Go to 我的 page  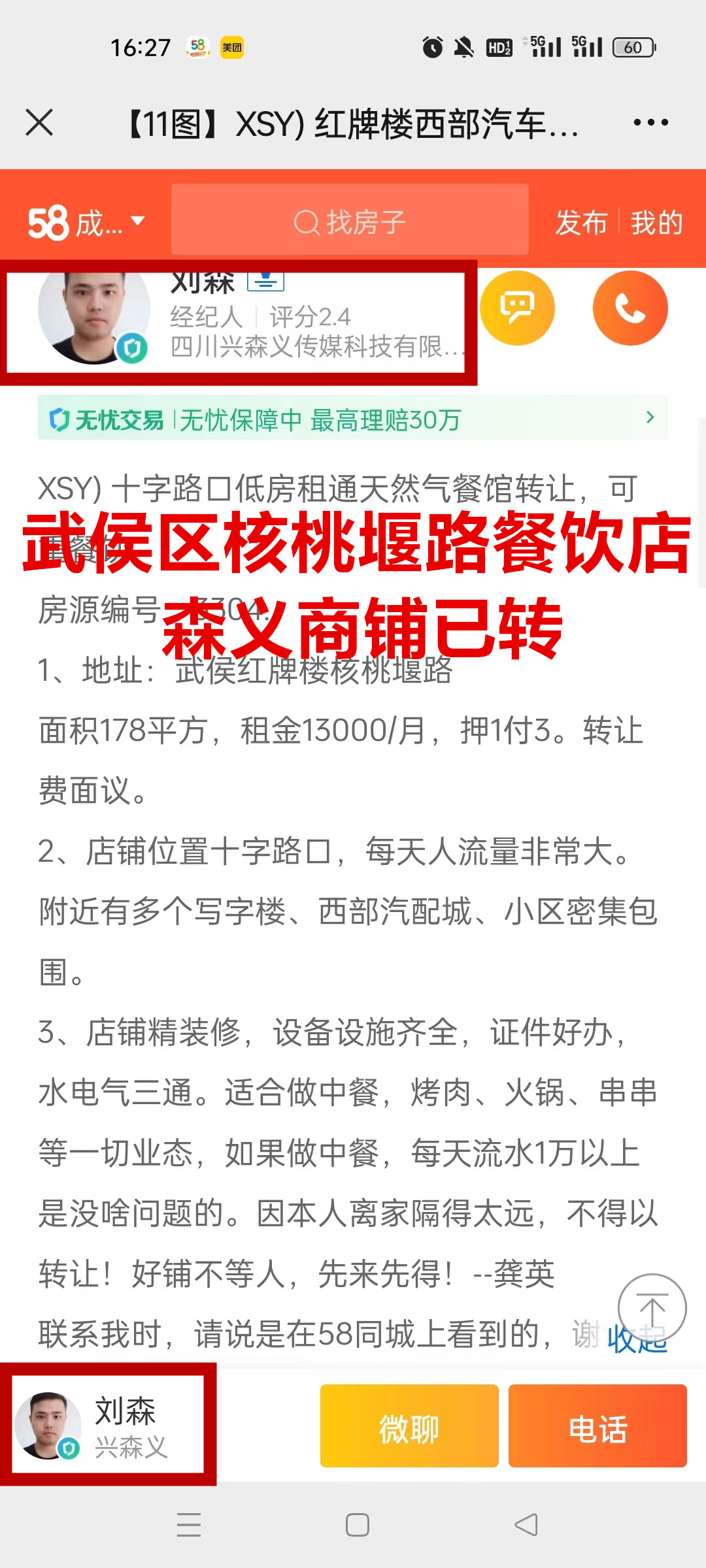coord(656,223)
